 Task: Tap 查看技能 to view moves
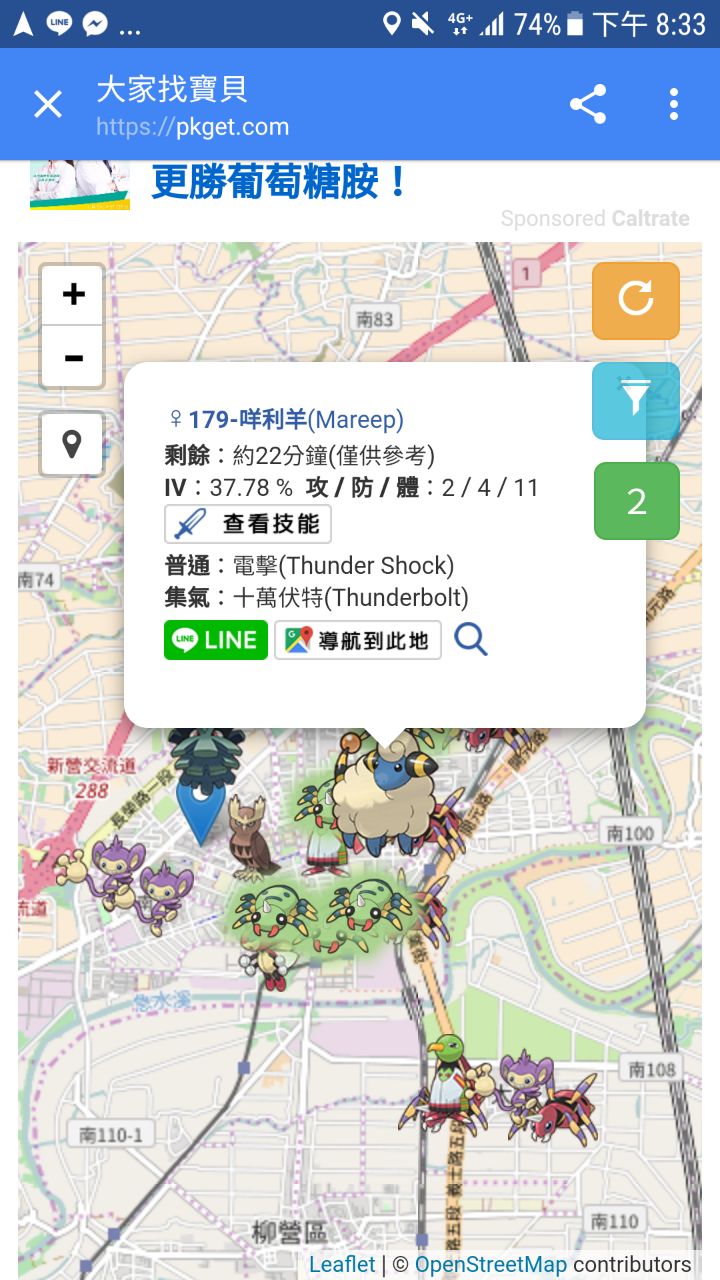coord(248,524)
